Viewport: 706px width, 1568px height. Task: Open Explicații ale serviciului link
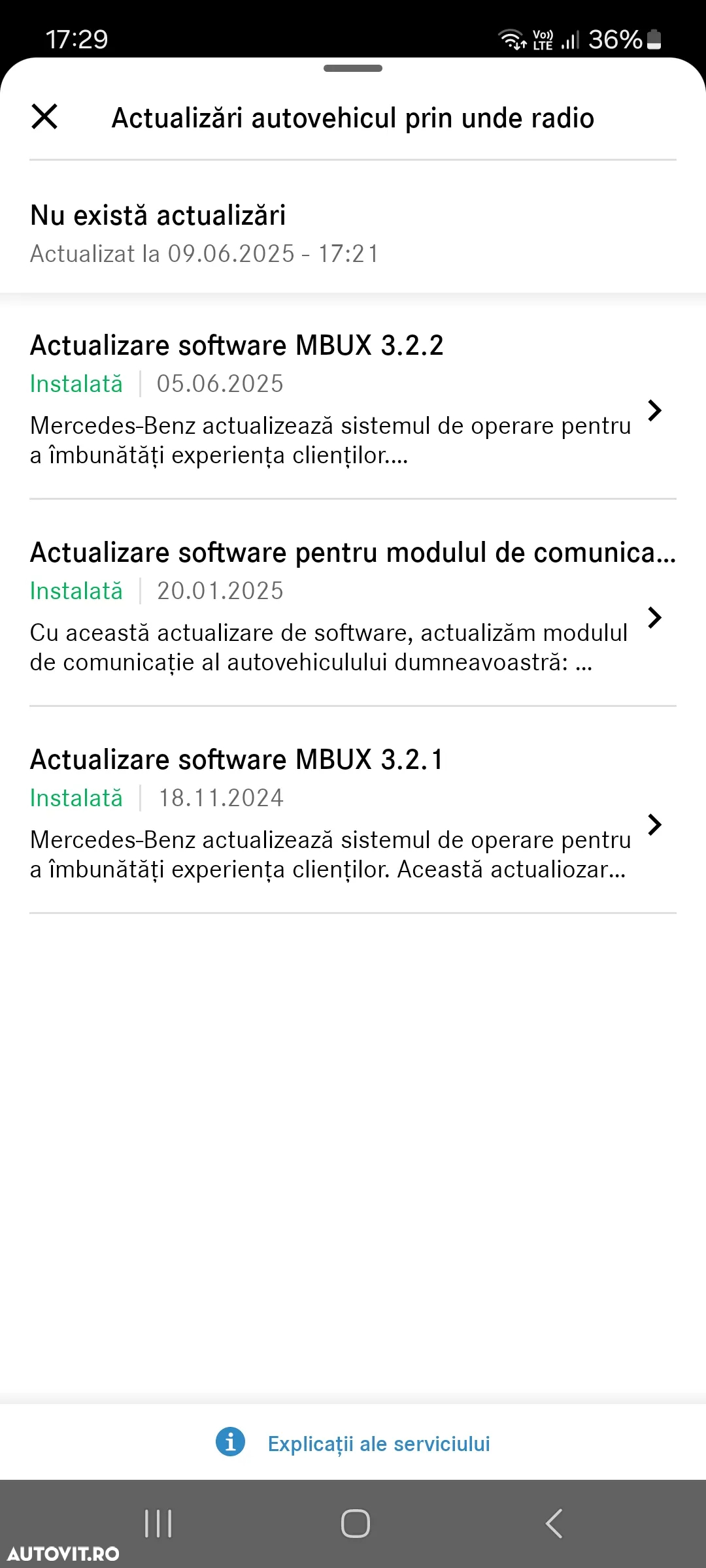378,1443
